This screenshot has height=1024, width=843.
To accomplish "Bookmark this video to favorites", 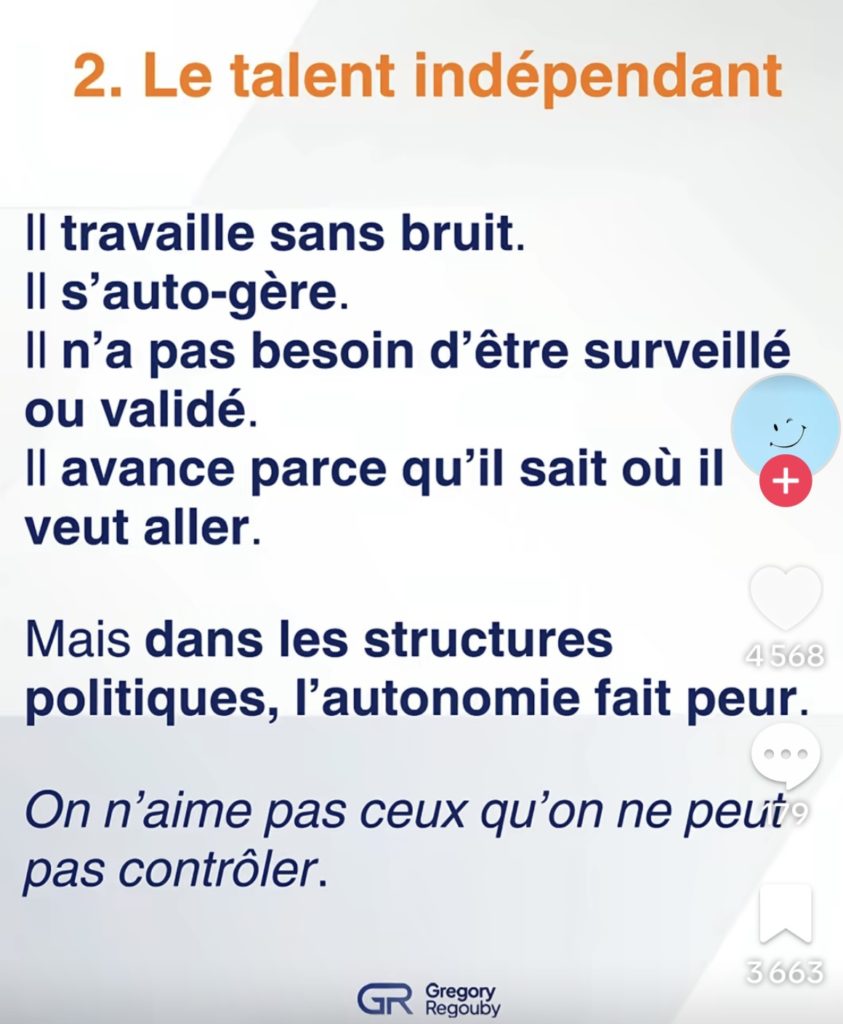I will [x=786, y=915].
